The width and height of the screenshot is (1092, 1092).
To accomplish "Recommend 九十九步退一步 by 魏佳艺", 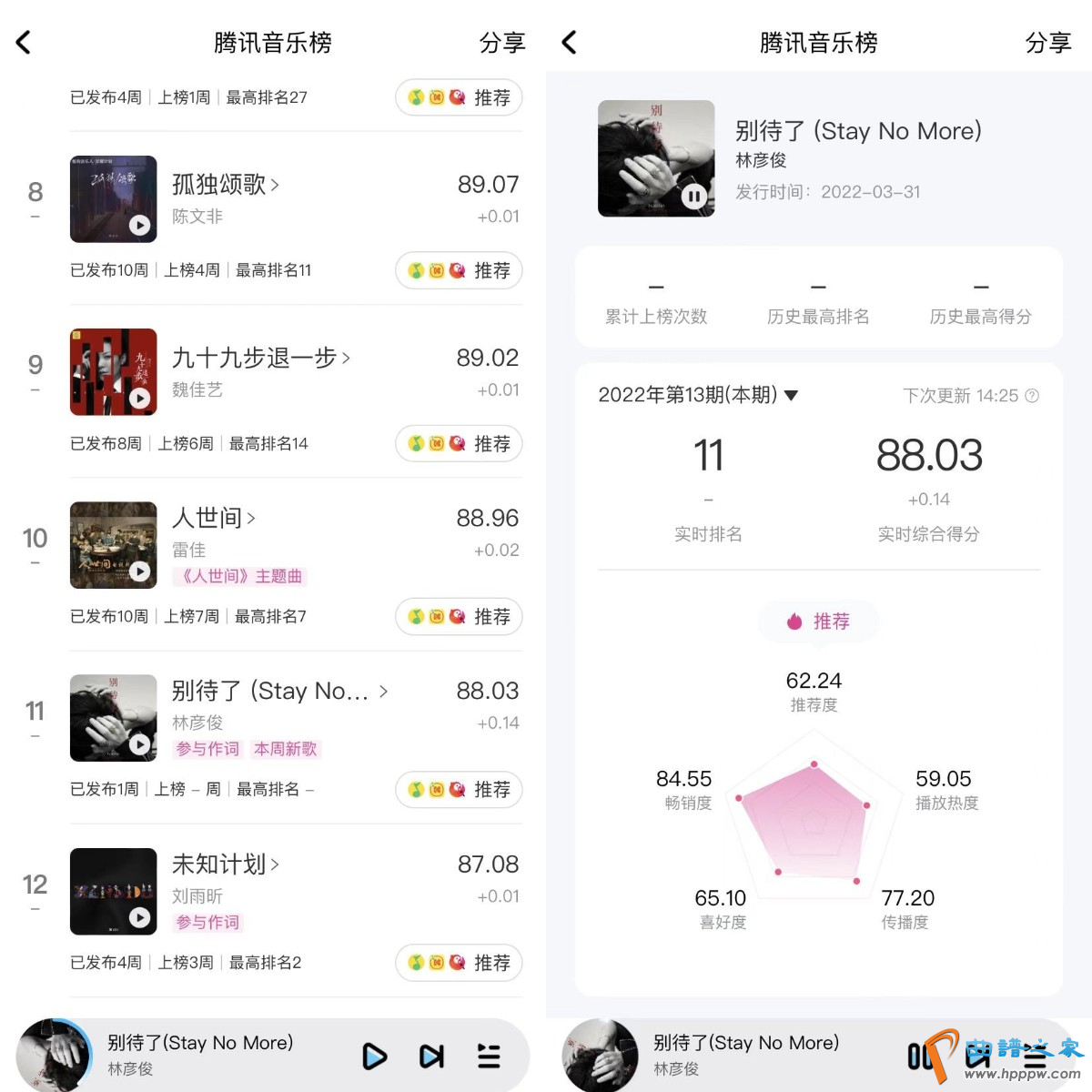I will point(459,444).
